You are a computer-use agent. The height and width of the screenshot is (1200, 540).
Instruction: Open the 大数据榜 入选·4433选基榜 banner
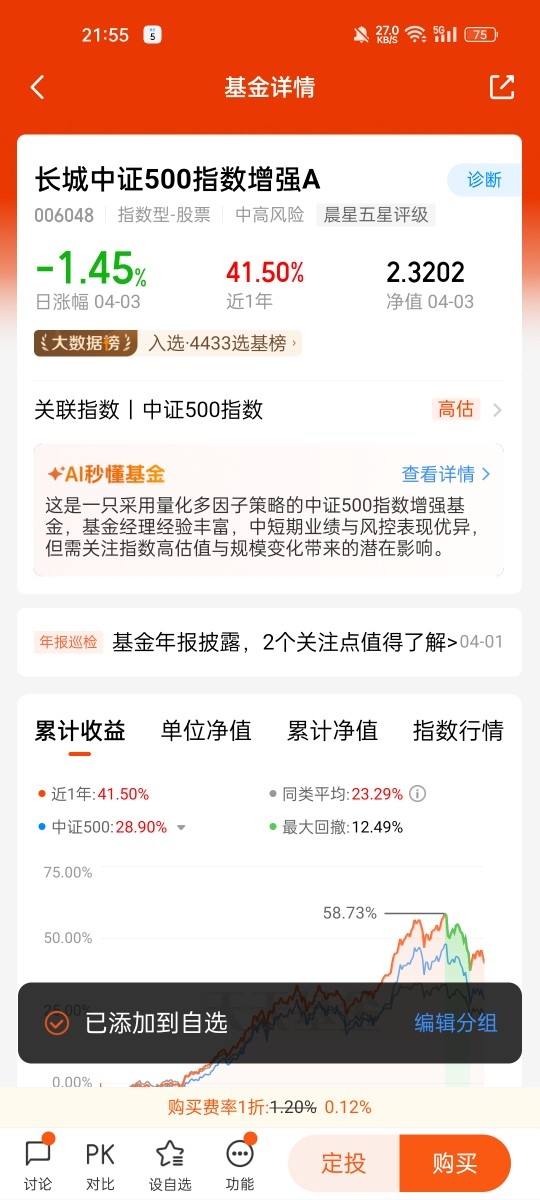click(x=167, y=343)
